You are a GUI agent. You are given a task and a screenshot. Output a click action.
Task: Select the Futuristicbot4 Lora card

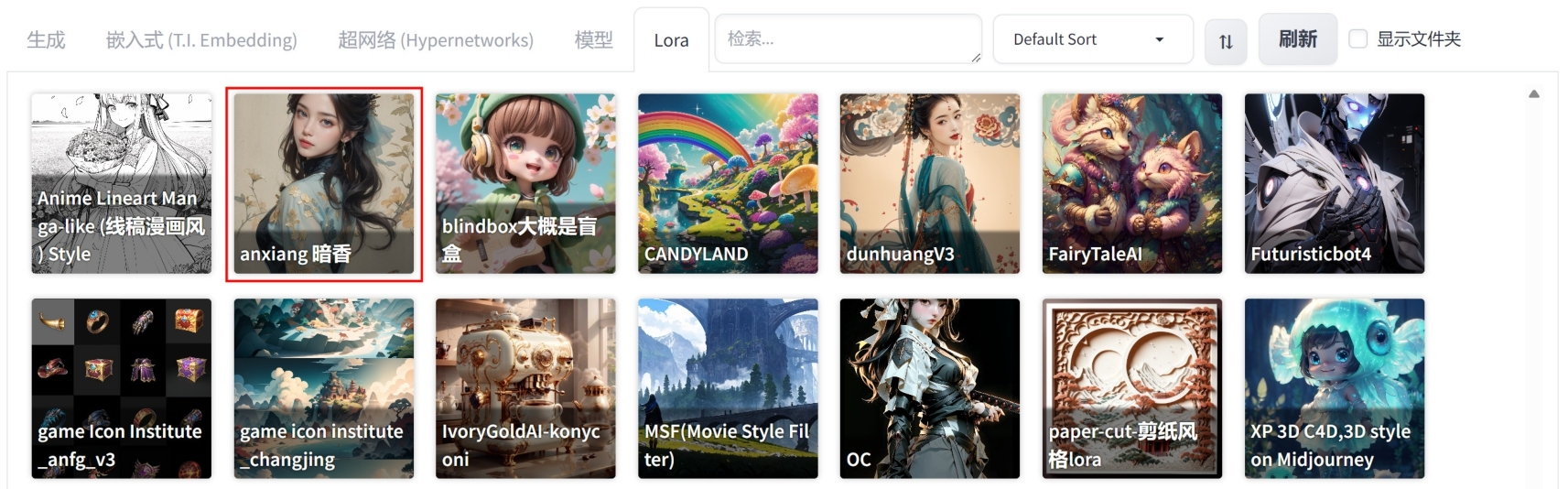1335,183
